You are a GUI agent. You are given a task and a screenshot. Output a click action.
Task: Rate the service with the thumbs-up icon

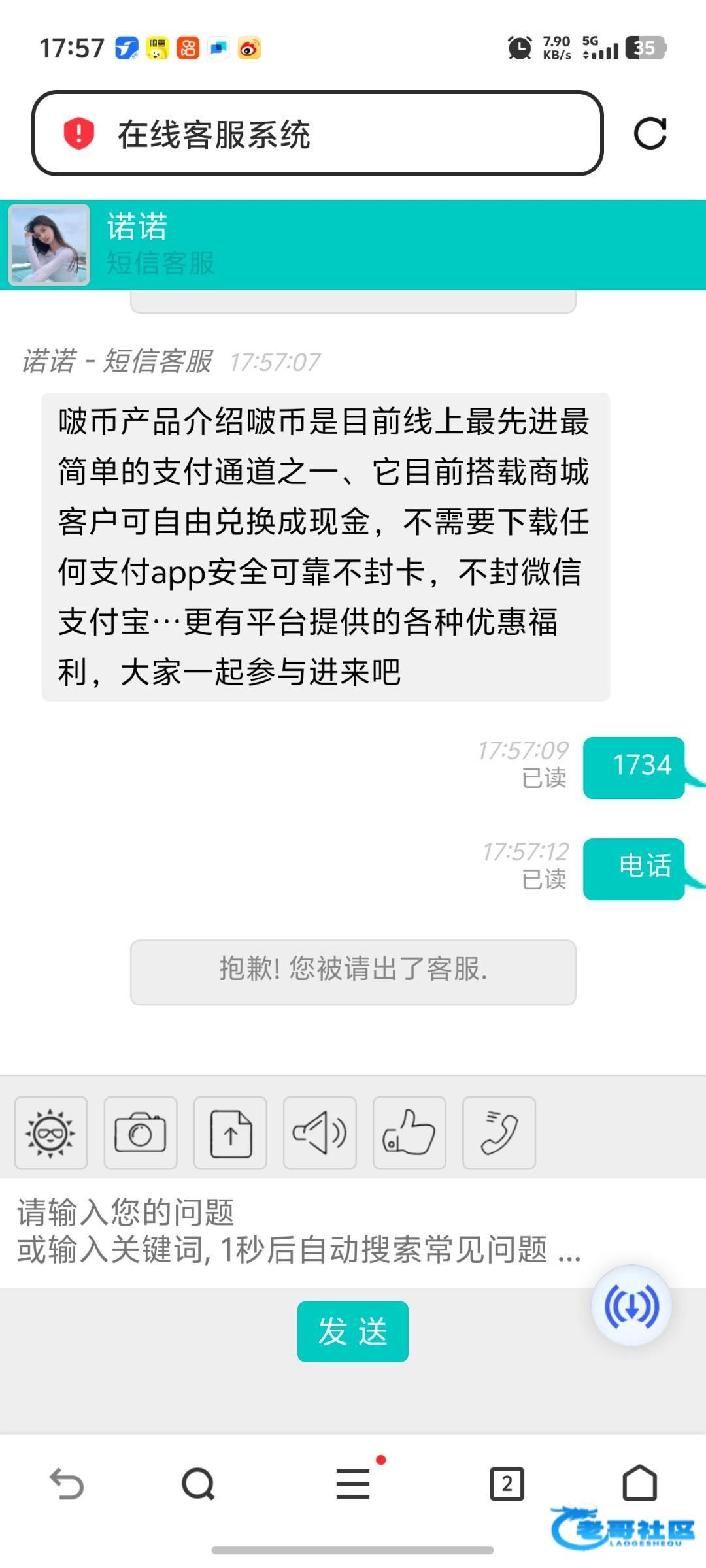(x=409, y=1132)
